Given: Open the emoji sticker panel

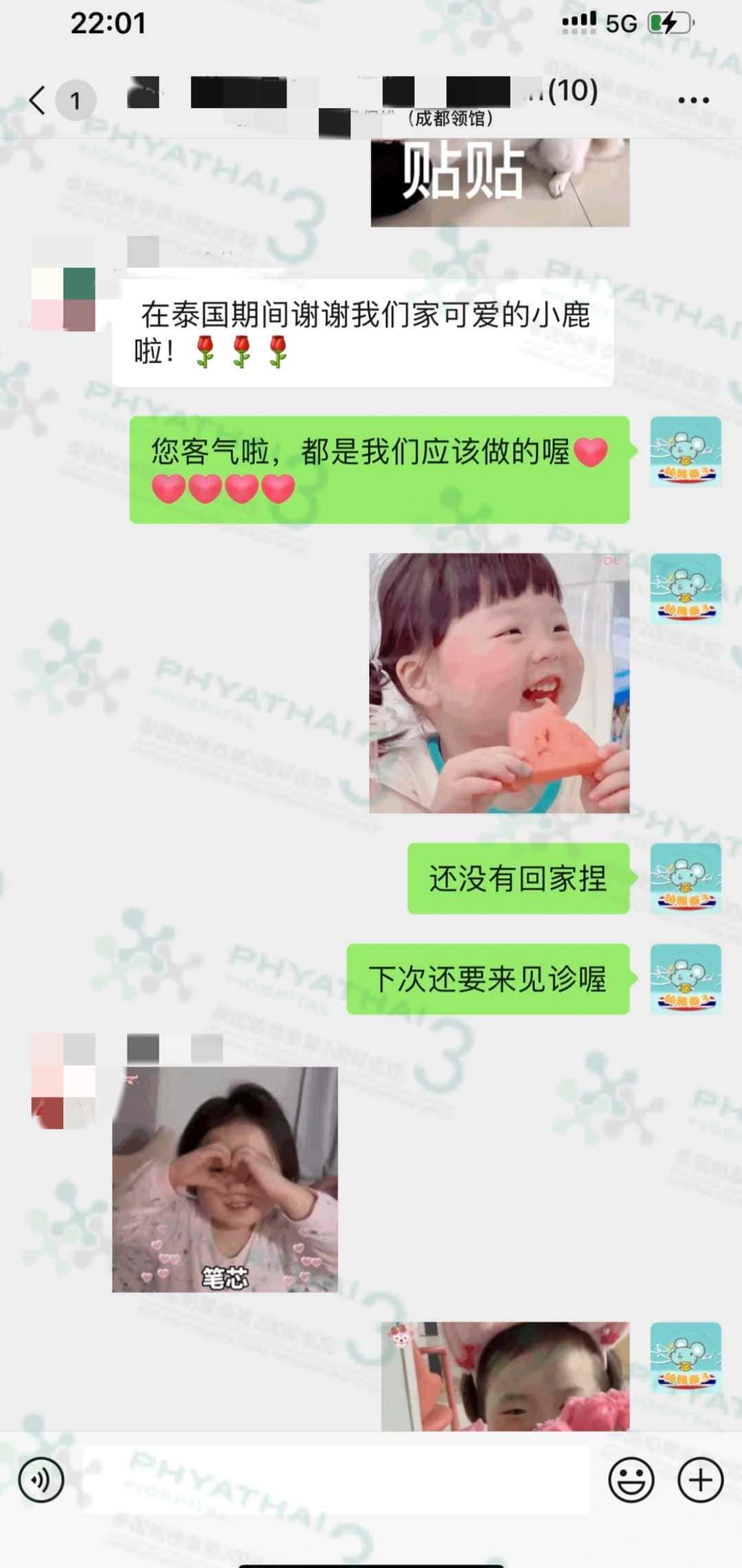Looking at the screenshot, I should coord(631,1480).
